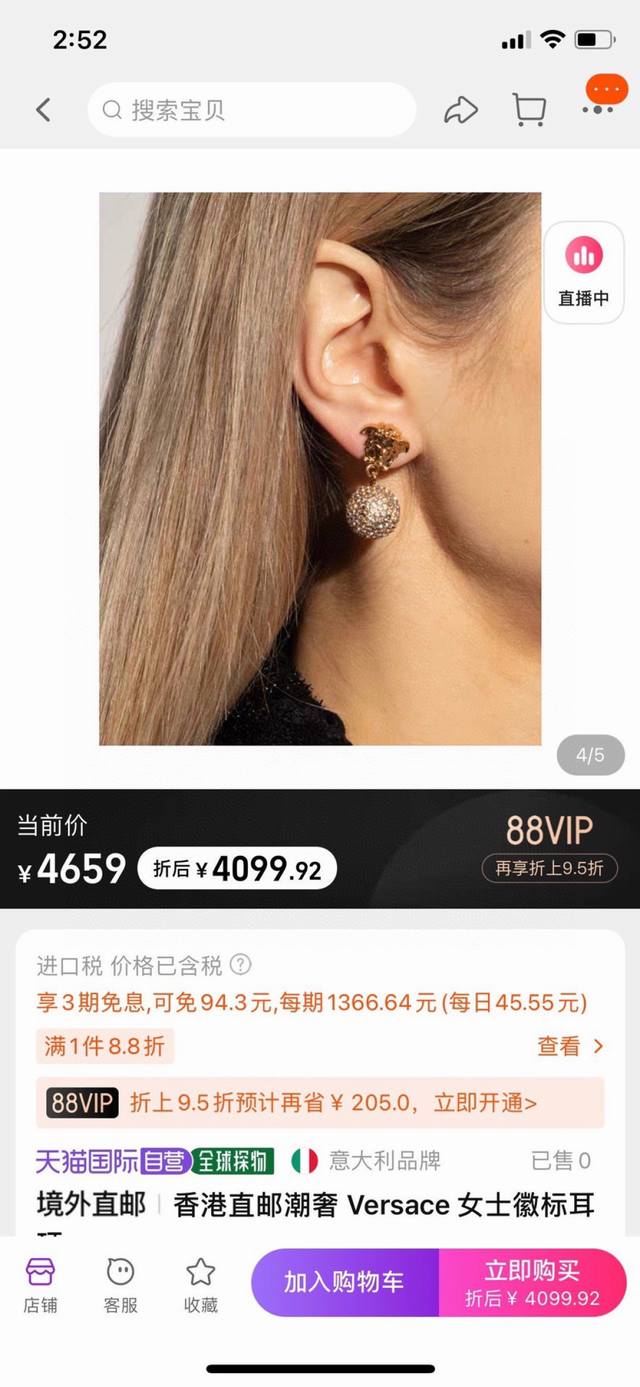Contact 客服 customer service
The width and height of the screenshot is (640, 1387).
[121, 1284]
